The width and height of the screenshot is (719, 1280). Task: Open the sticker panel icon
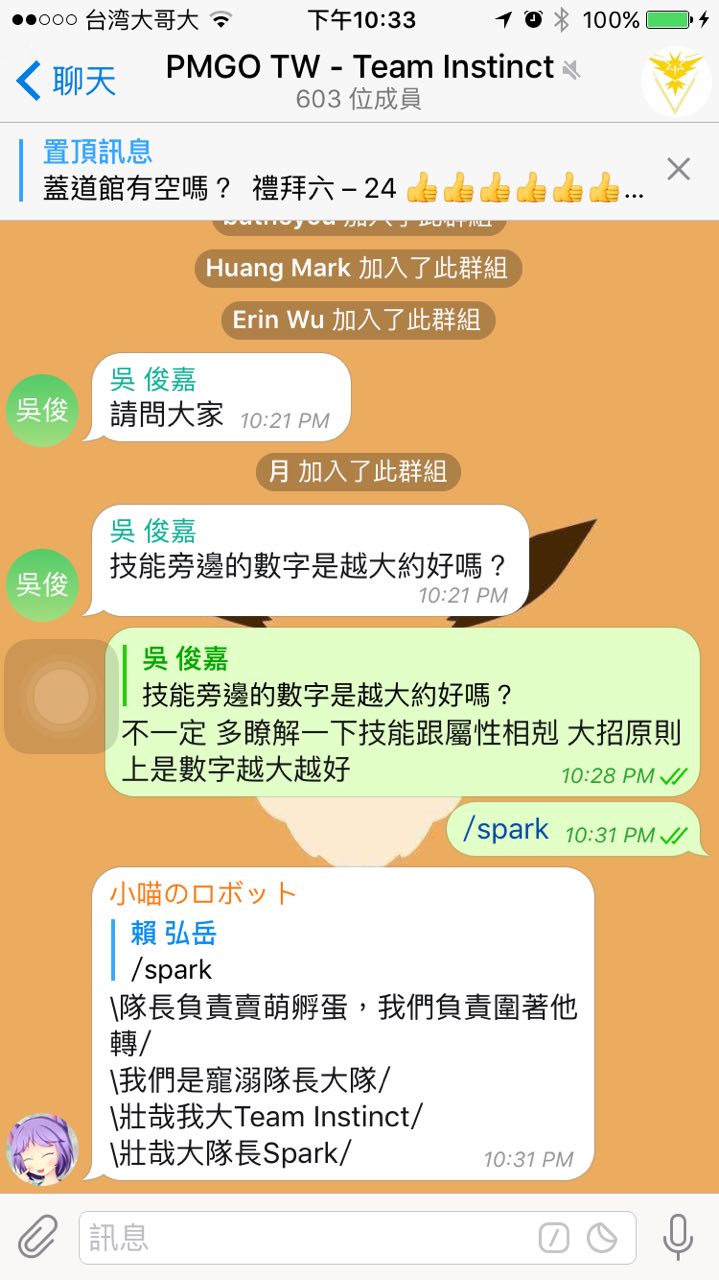click(x=602, y=1239)
